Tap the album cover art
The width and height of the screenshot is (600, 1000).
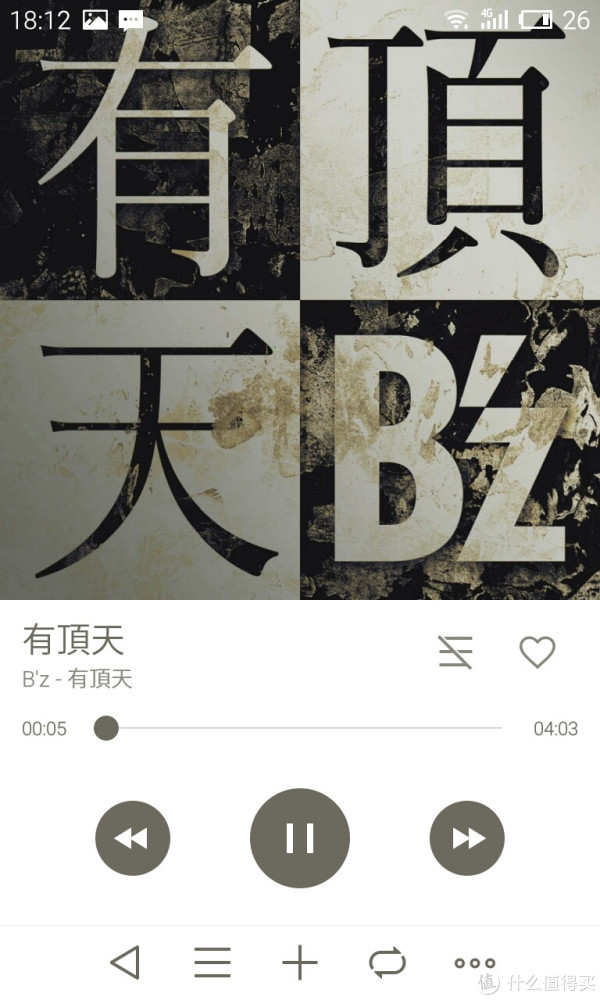[x=300, y=300]
